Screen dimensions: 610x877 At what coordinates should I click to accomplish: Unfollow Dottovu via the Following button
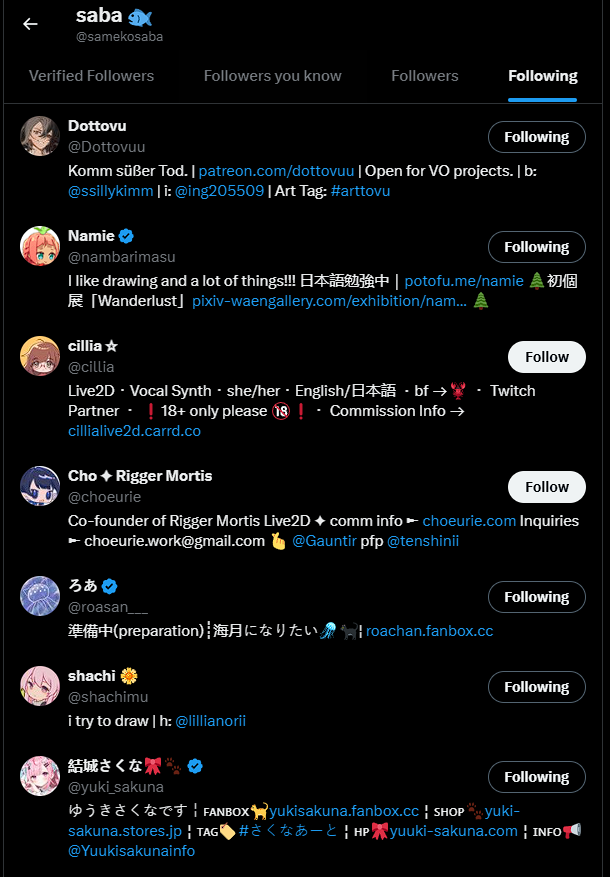click(x=536, y=137)
